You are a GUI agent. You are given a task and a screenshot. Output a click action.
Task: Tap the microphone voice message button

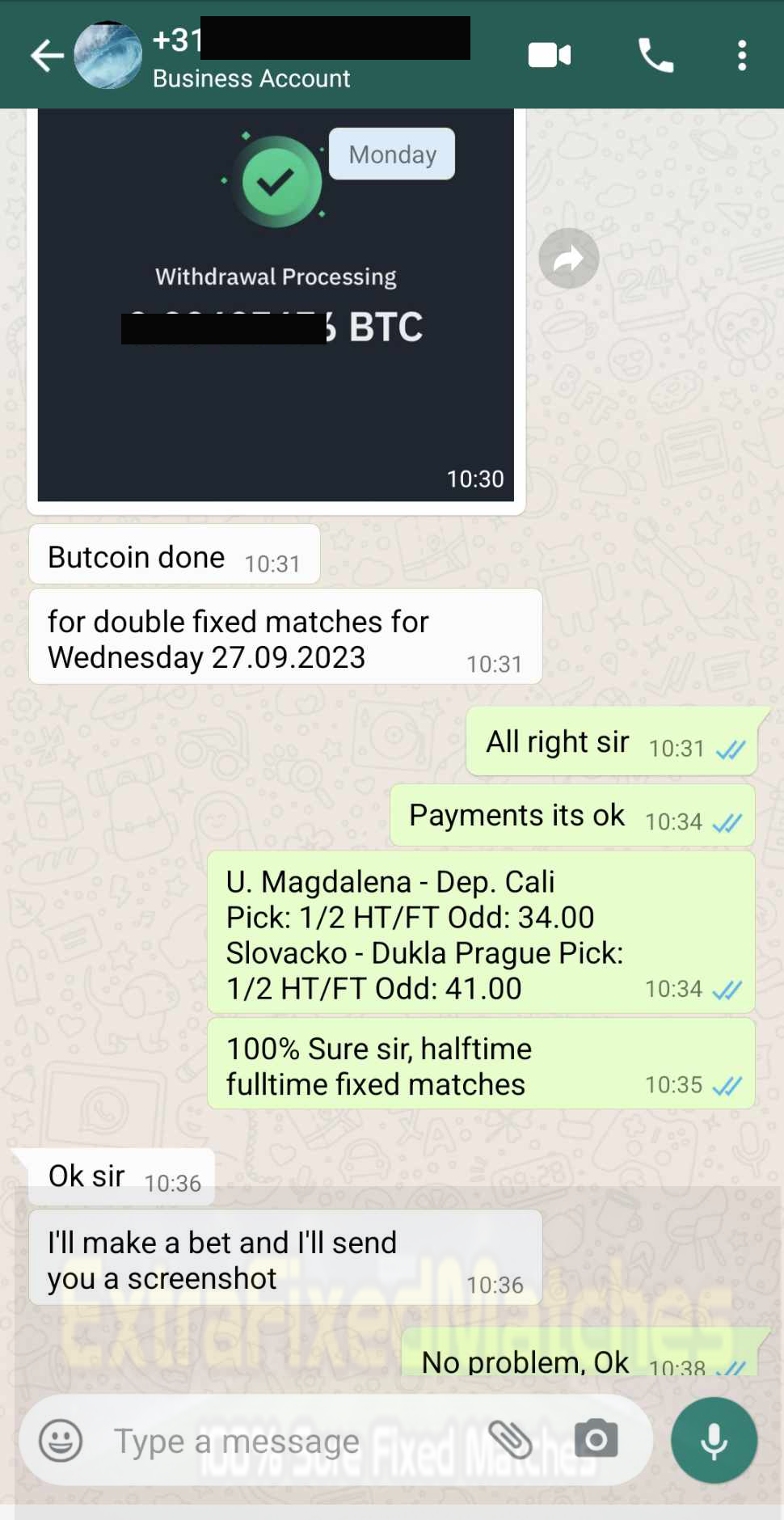tap(714, 1440)
